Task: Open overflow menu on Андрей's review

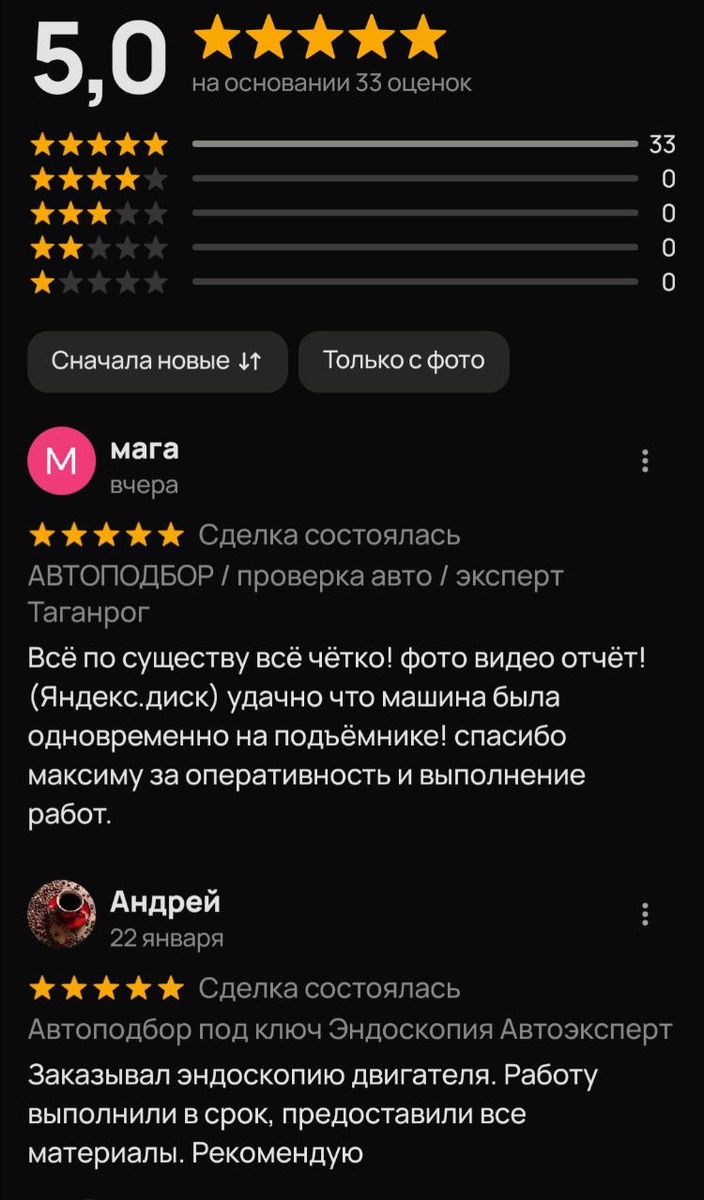Action: pos(646,914)
